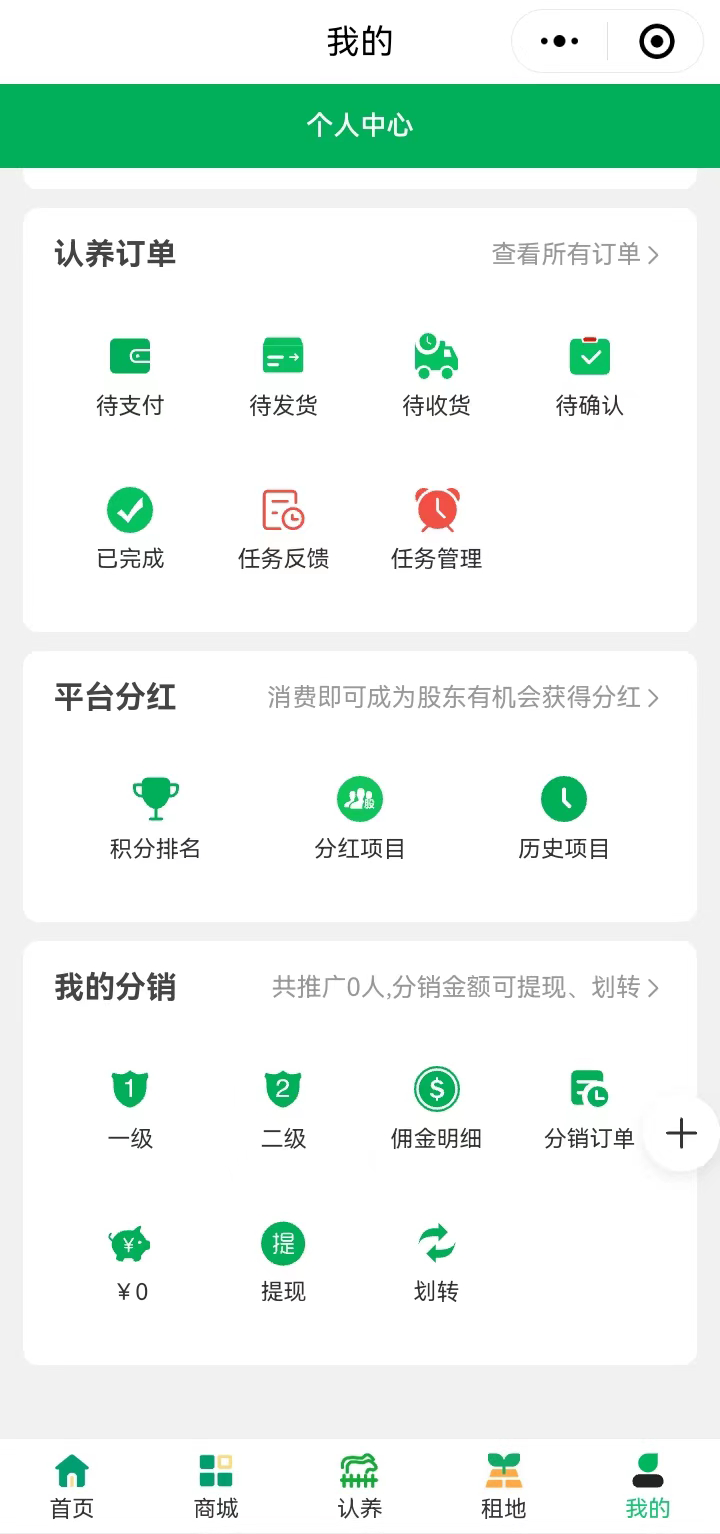Tap 提现 to withdraw funds
Image resolution: width=720 pixels, height=1534 pixels.
click(283, 1263)
